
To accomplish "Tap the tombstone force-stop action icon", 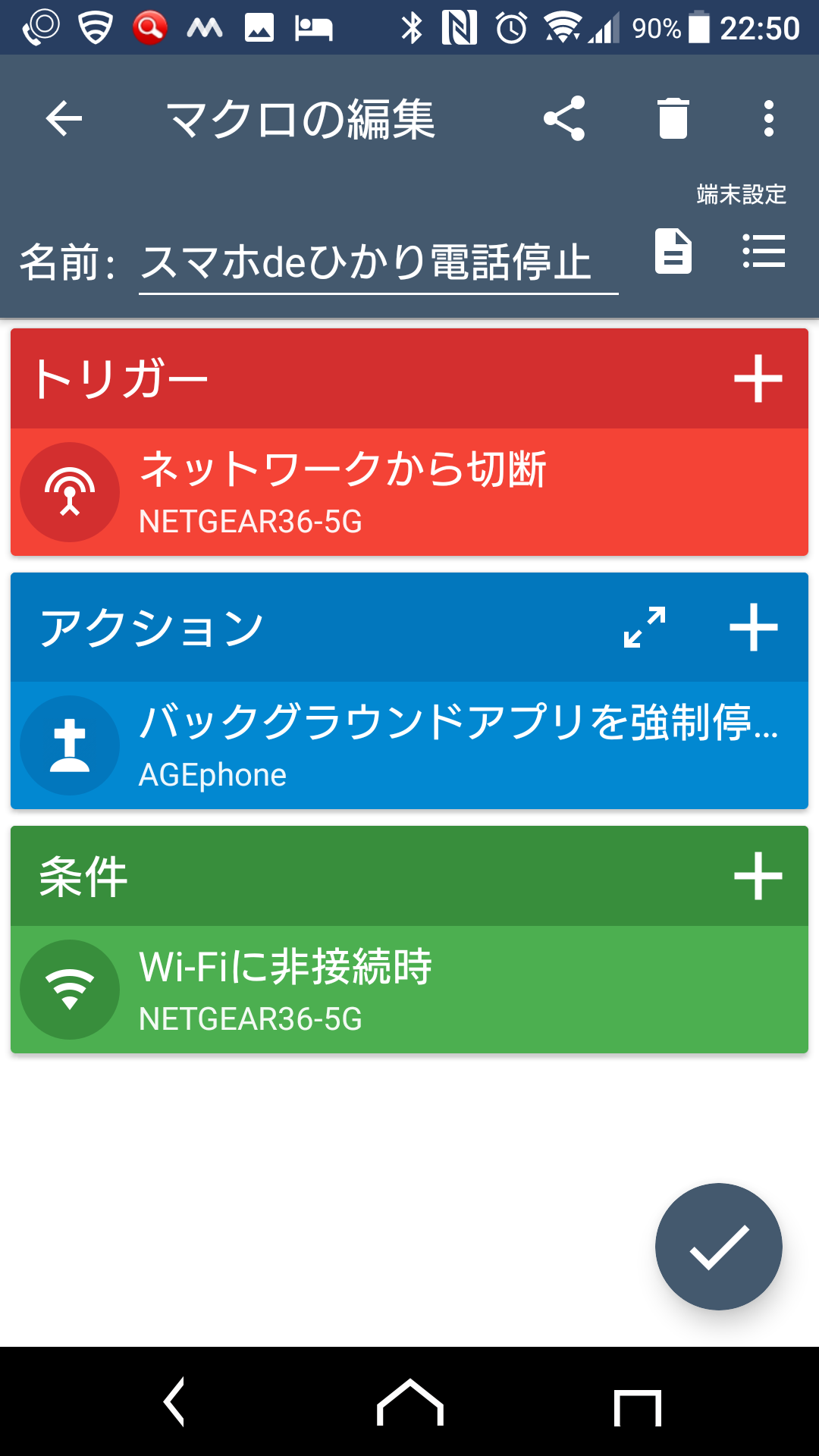I will tap(70, 745).
